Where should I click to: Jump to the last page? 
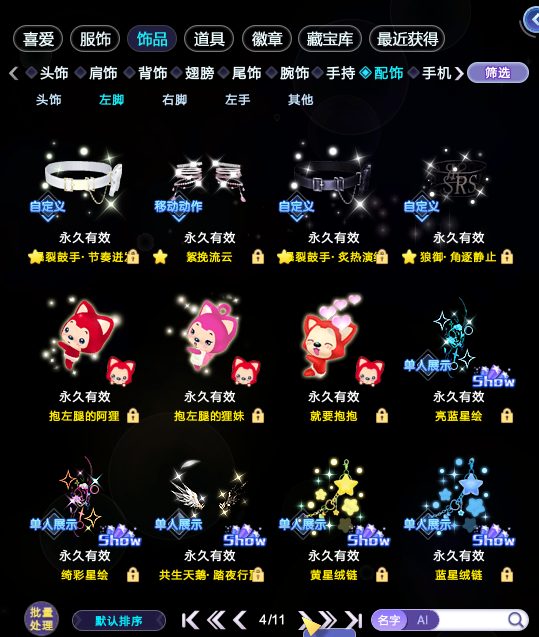[x=354, y=620]
